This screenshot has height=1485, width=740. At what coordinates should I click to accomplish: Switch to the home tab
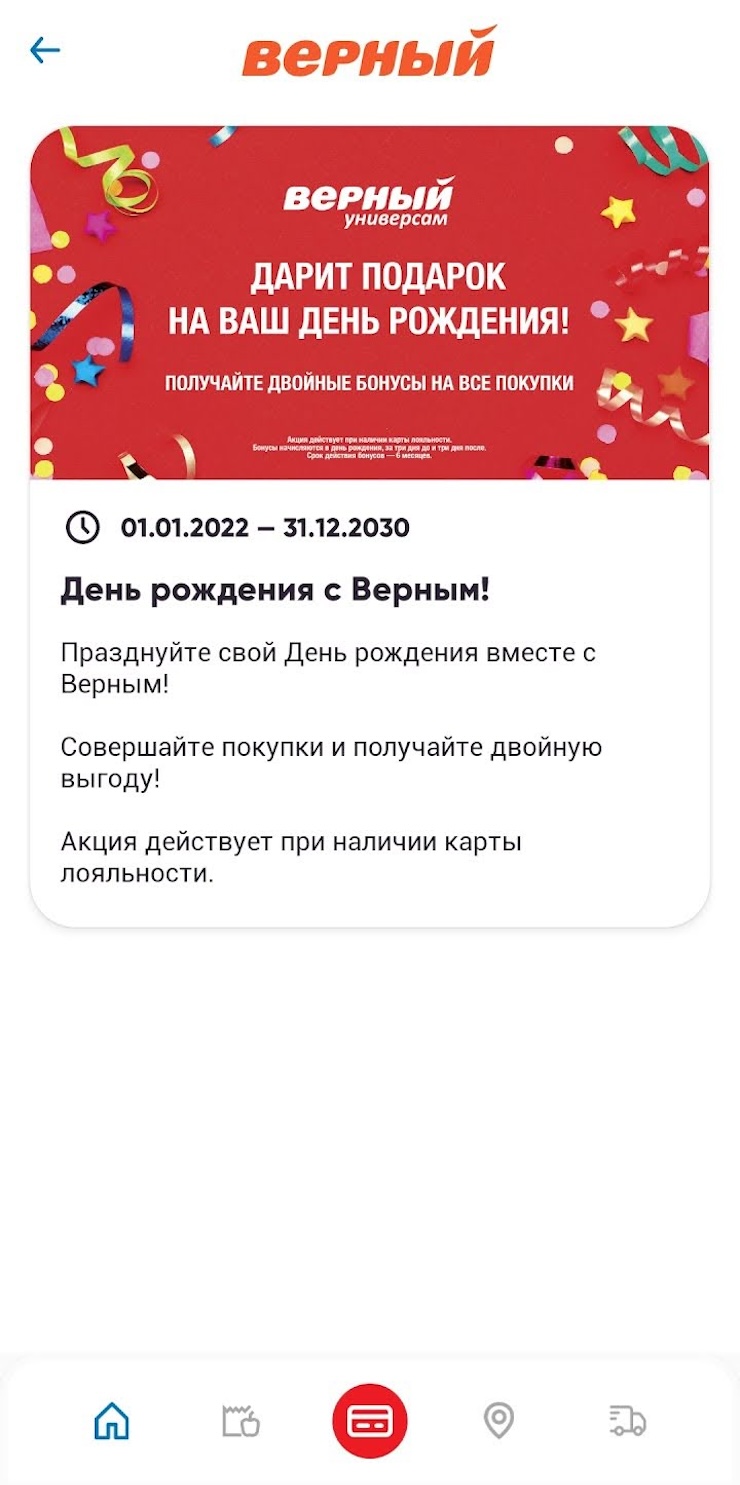111,1420
